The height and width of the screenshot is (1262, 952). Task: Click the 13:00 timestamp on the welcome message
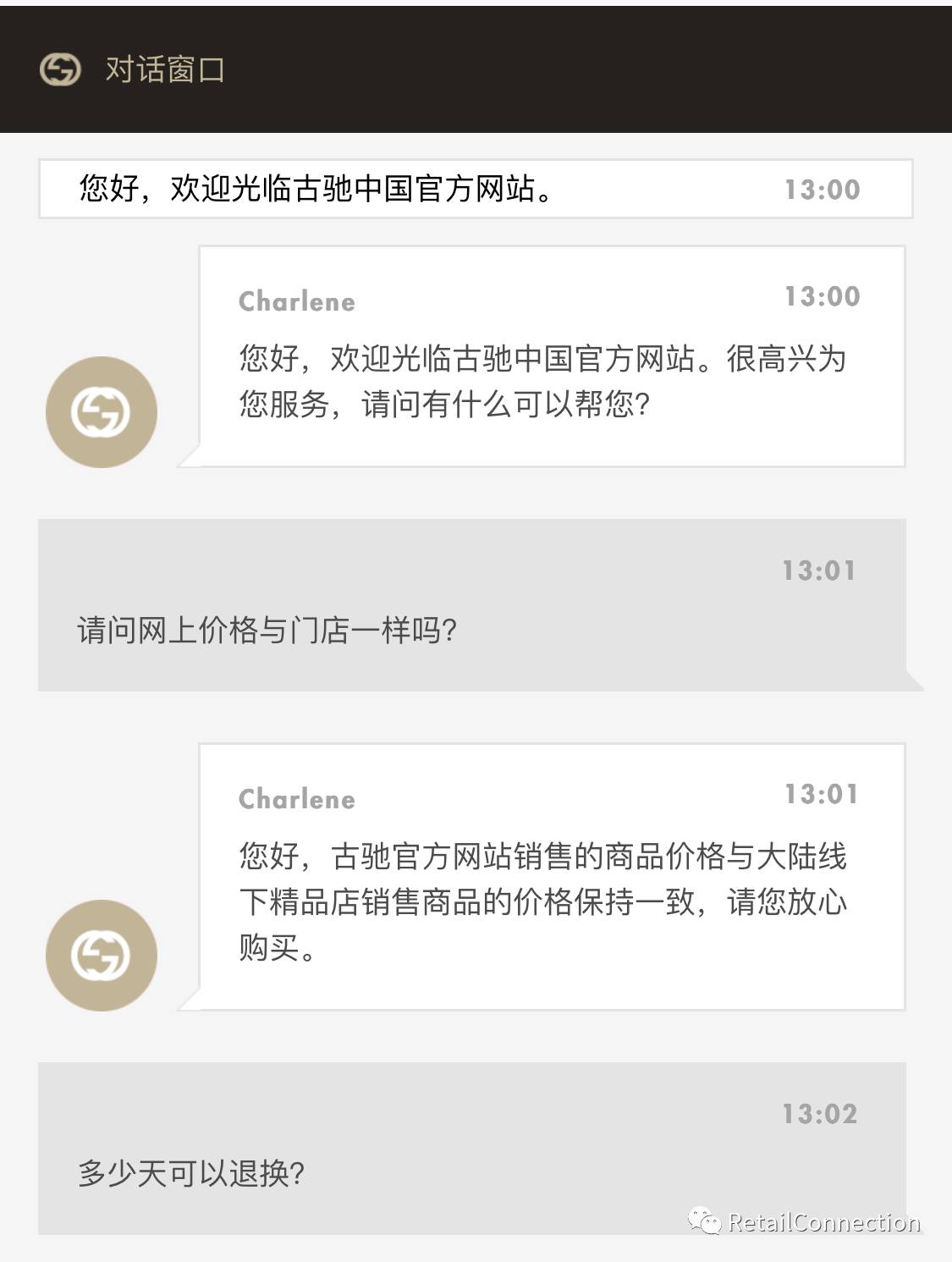click(820, 188)
